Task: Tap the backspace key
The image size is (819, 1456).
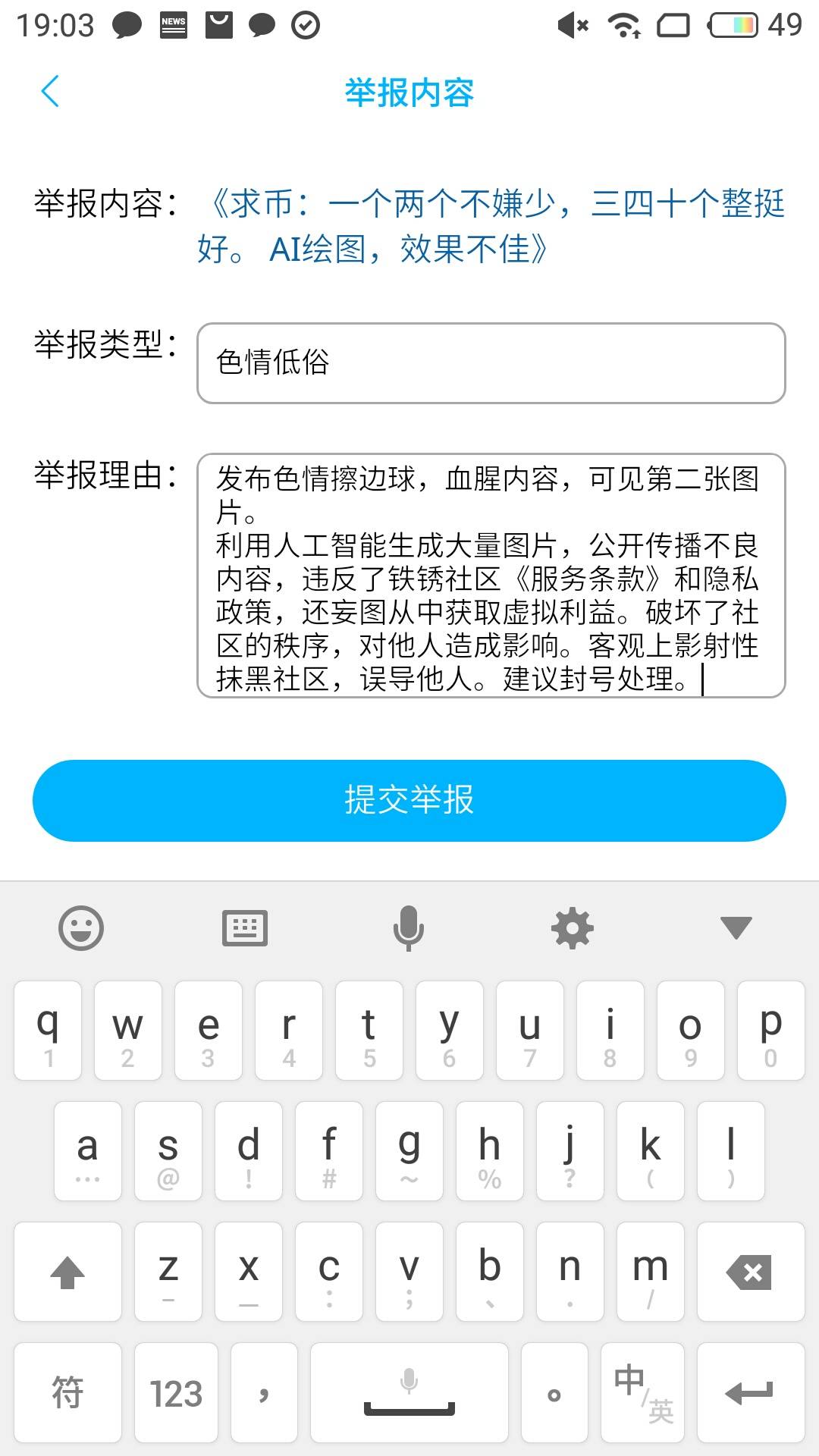Action: 750,1272
